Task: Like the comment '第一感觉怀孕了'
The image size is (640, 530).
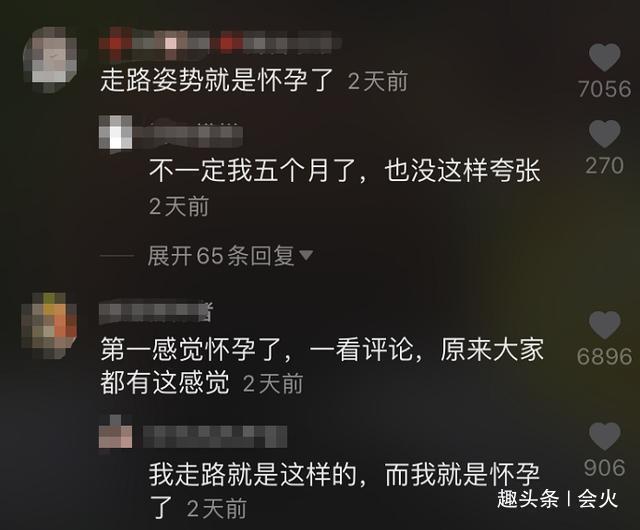Action: pyautogui.click(x=604, y=325)
